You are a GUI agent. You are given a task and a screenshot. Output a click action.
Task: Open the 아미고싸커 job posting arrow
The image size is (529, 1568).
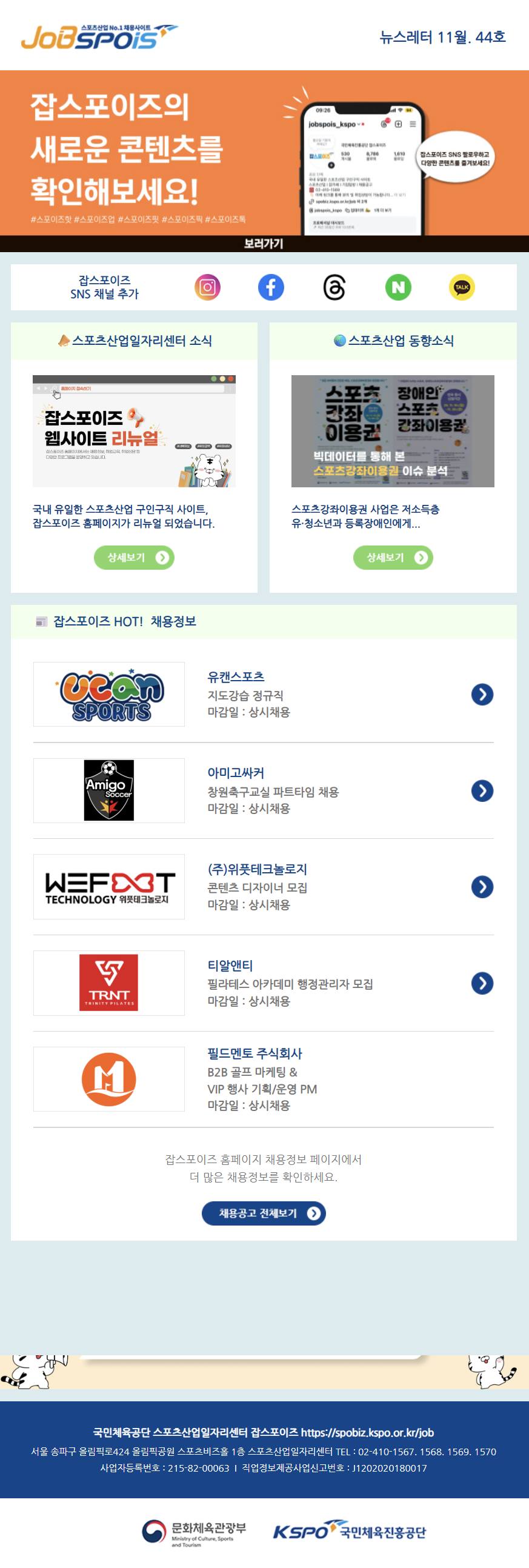point(482,791)
